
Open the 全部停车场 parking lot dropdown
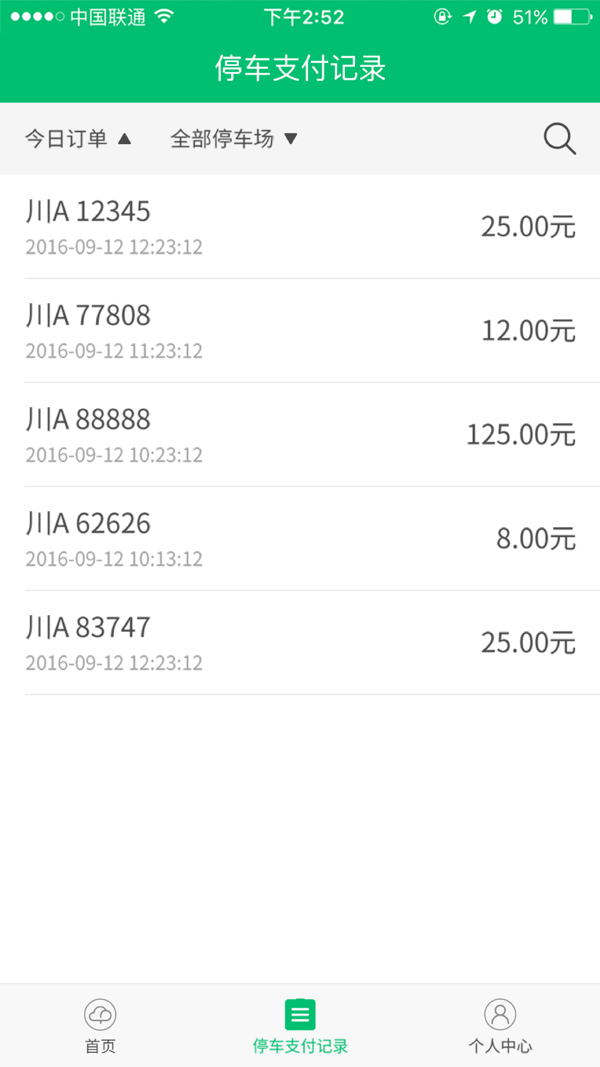234,139
